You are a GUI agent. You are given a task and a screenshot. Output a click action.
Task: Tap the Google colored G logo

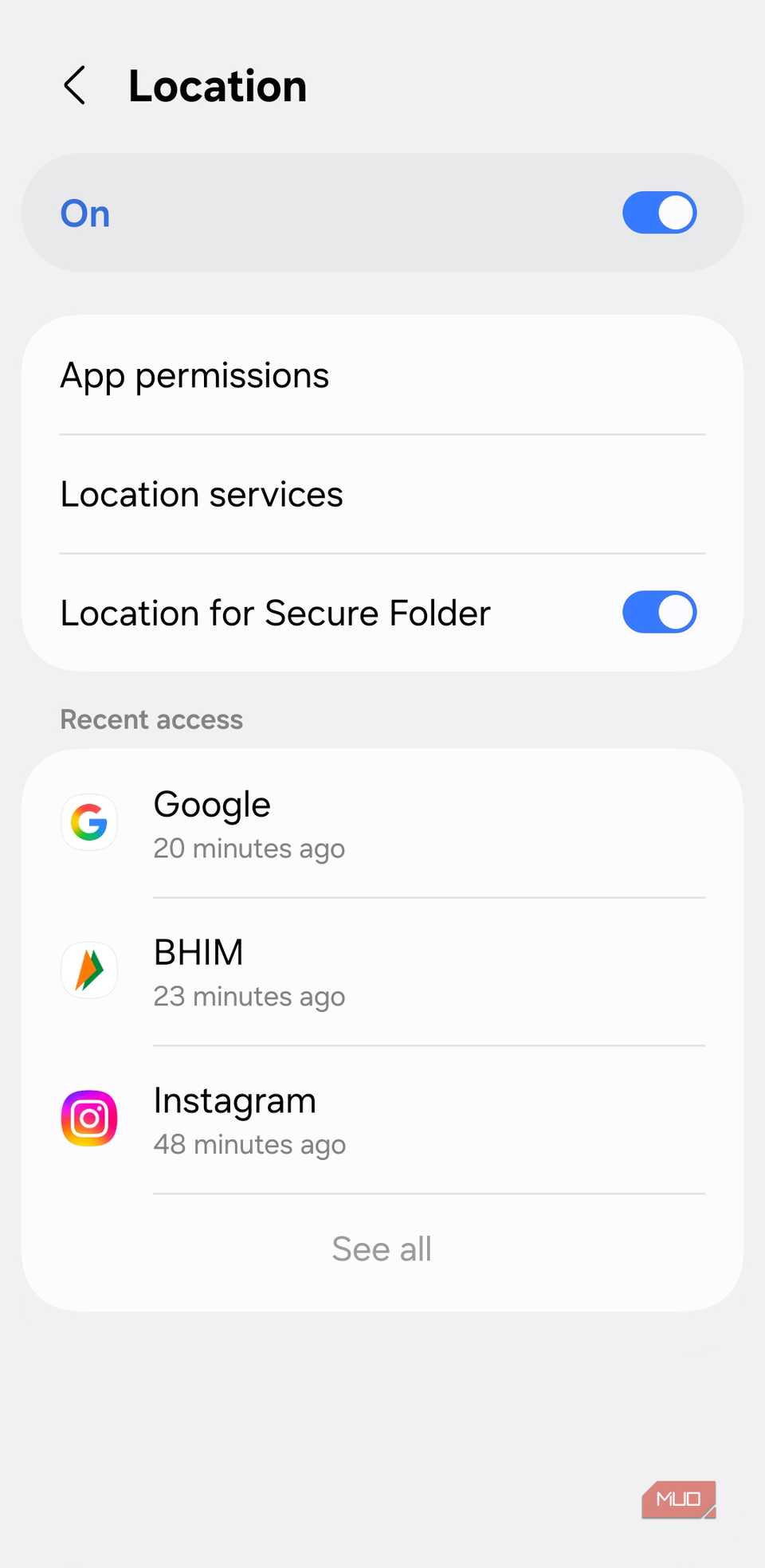tap(88, 822)
